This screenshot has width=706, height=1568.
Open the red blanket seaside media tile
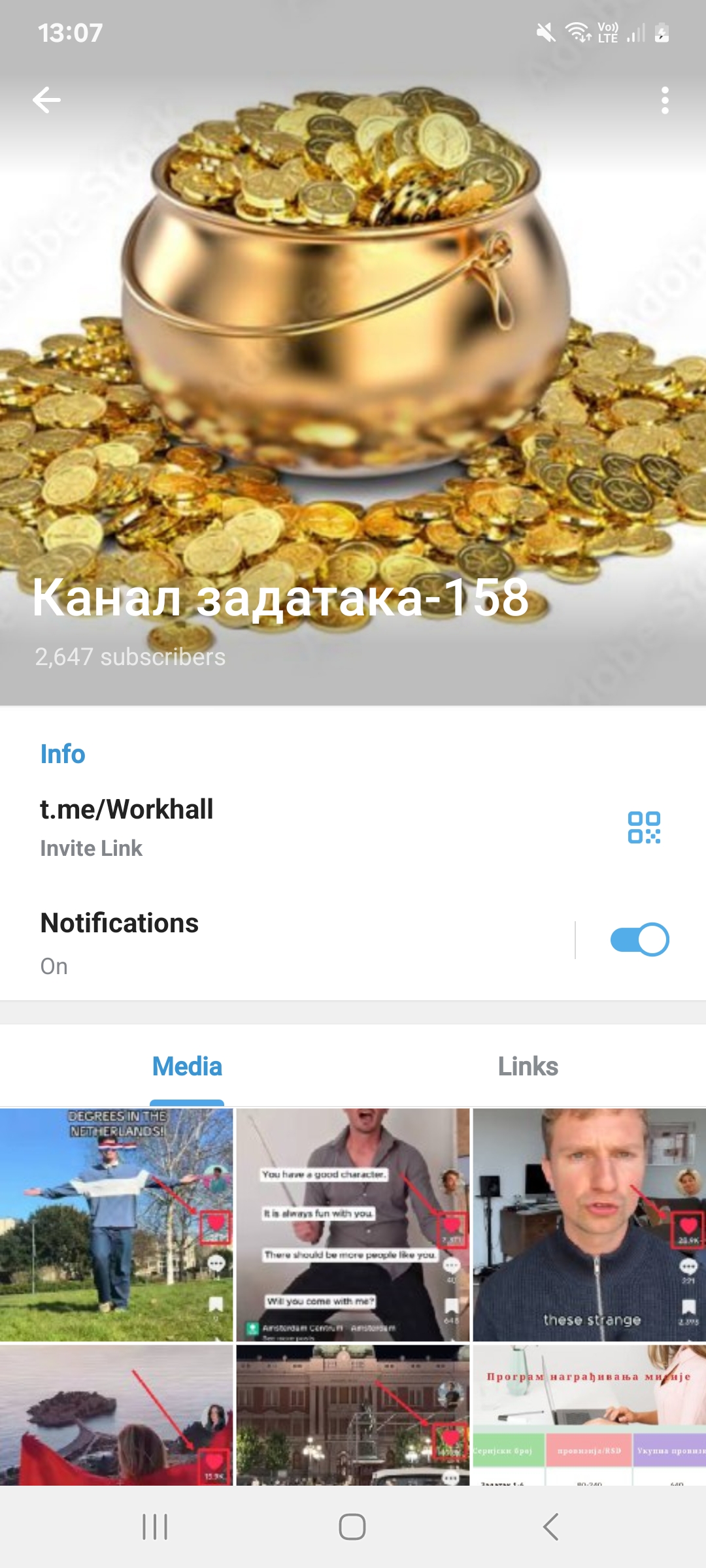point(116,1414)
